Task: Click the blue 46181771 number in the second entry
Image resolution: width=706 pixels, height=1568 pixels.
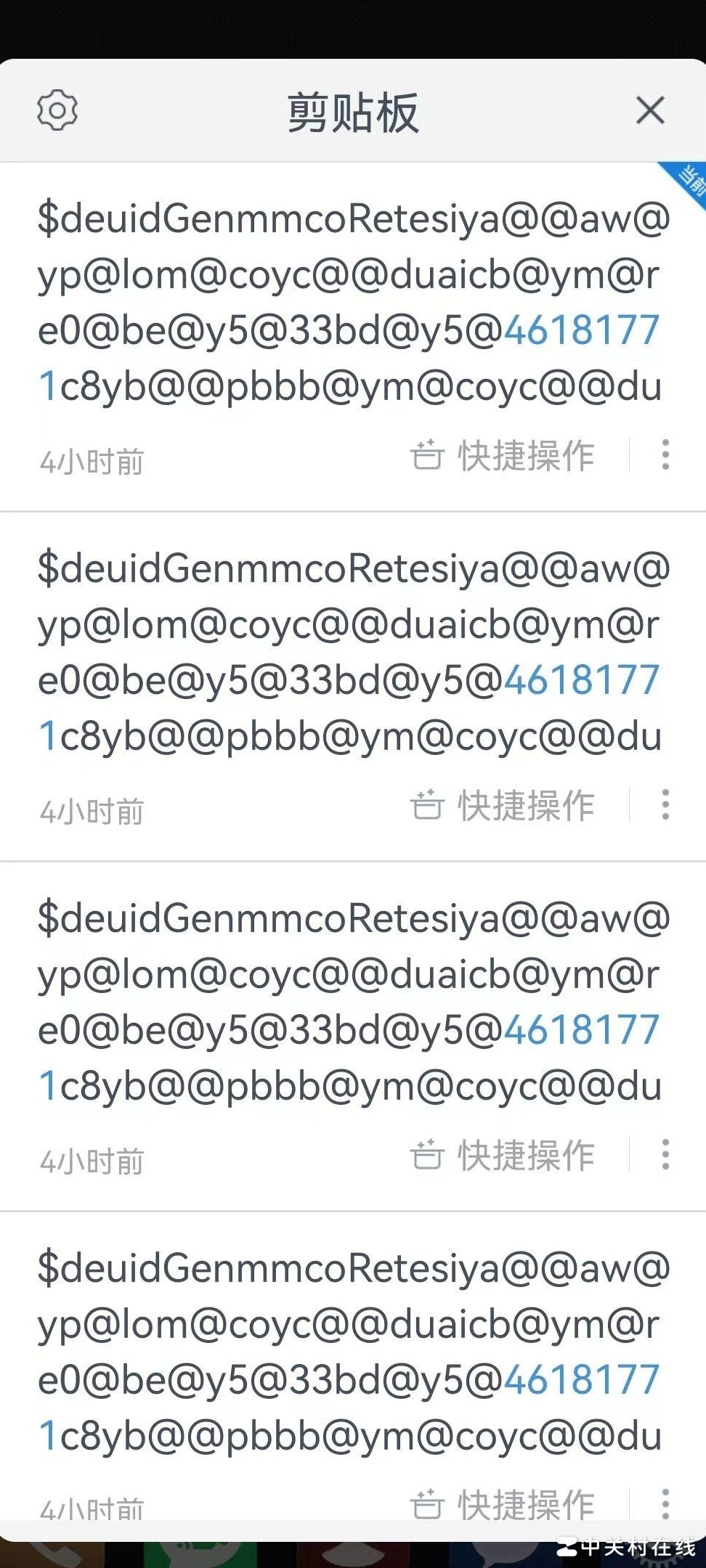Action: [x=581, y=680]
